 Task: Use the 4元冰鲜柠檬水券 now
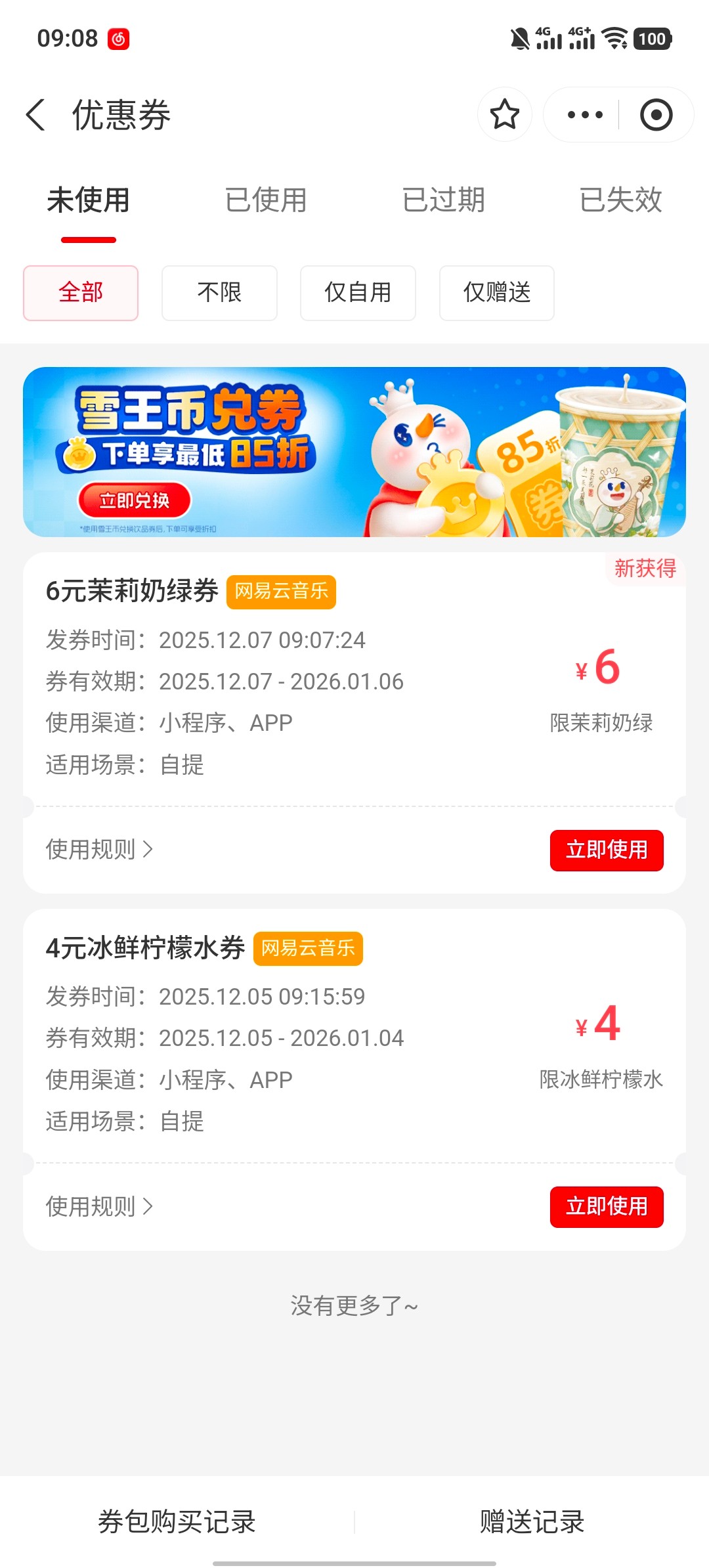click(607, 1207)
